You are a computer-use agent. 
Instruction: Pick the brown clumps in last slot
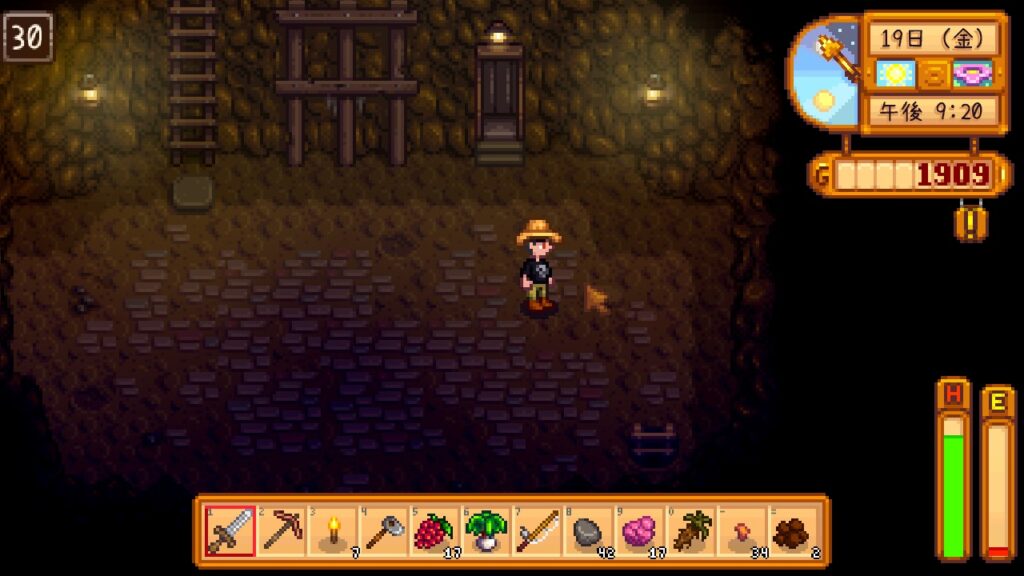tap(794, 531)
